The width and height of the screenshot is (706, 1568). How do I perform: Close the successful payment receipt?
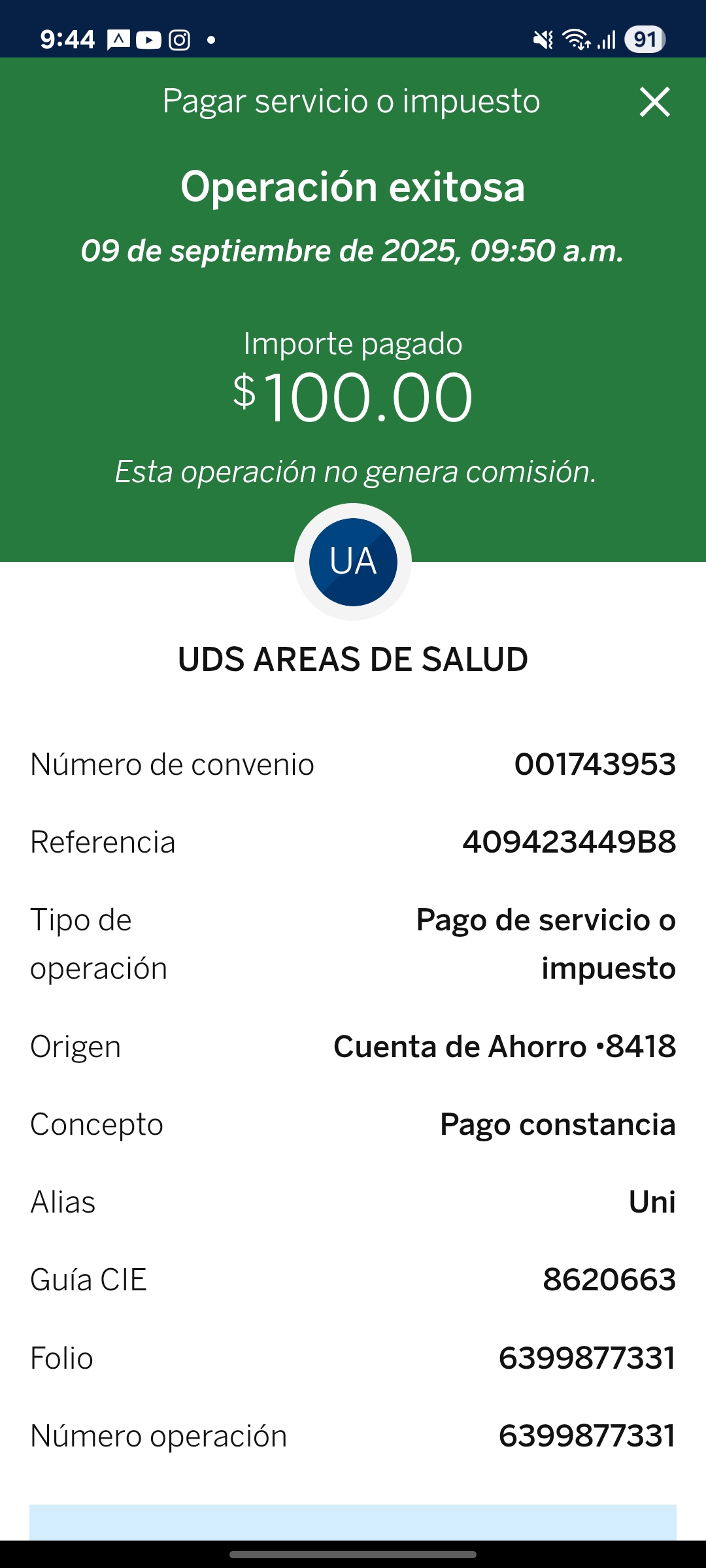click(x=654, y=102)
